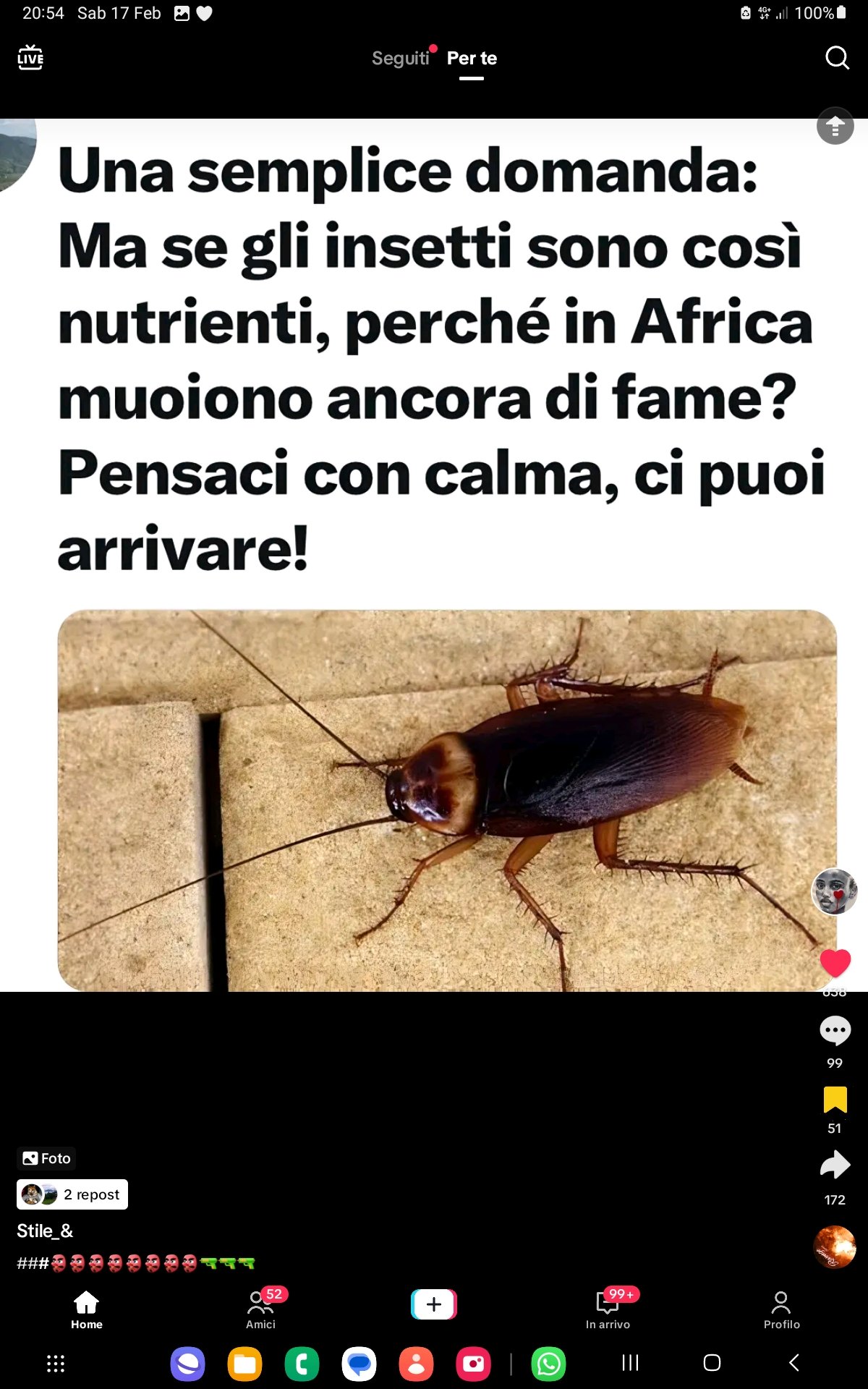Screen dimensions: 868x1389
Task: View the 2 repost badge
Action: pyautogui.click(x=72, y=1194)
